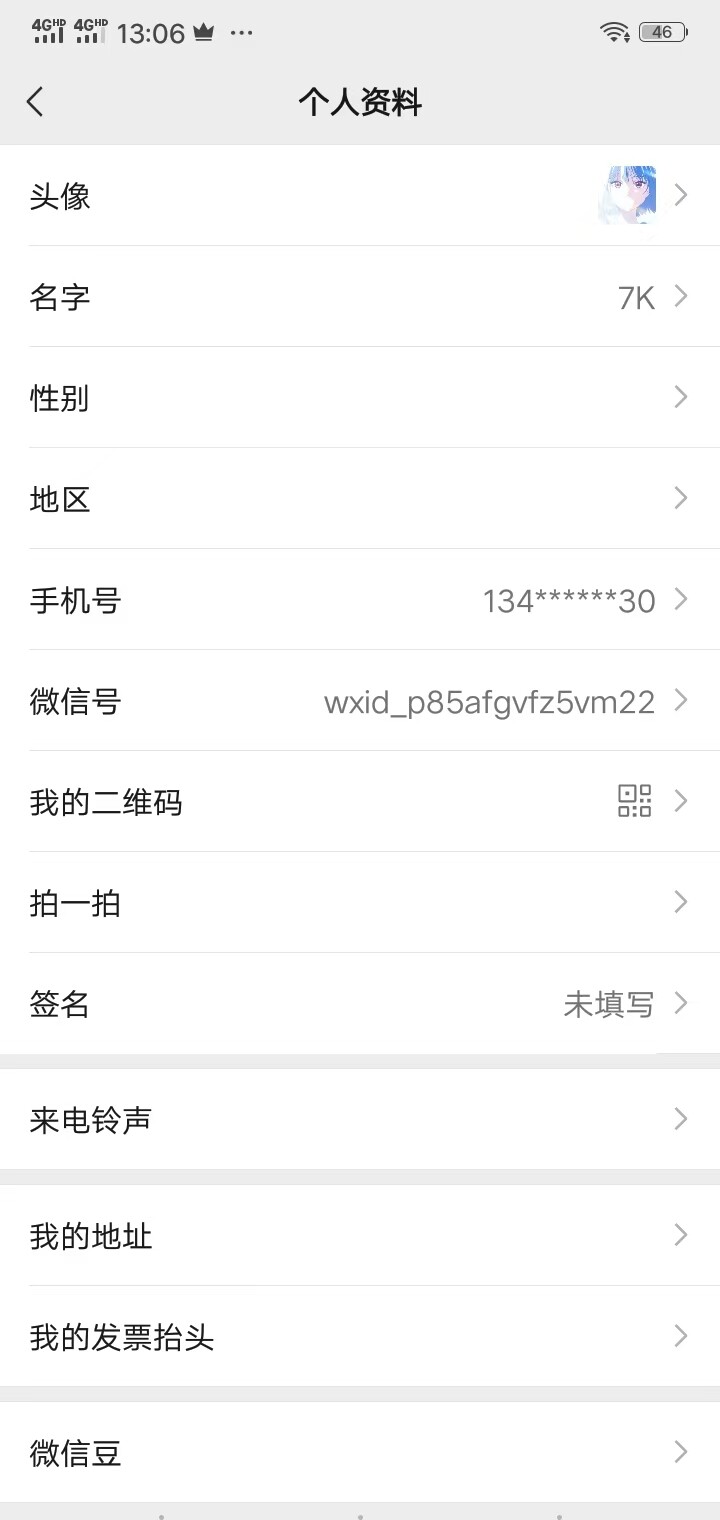
Task: Open 我的二维码 QR code
Action: pos(360,802)
